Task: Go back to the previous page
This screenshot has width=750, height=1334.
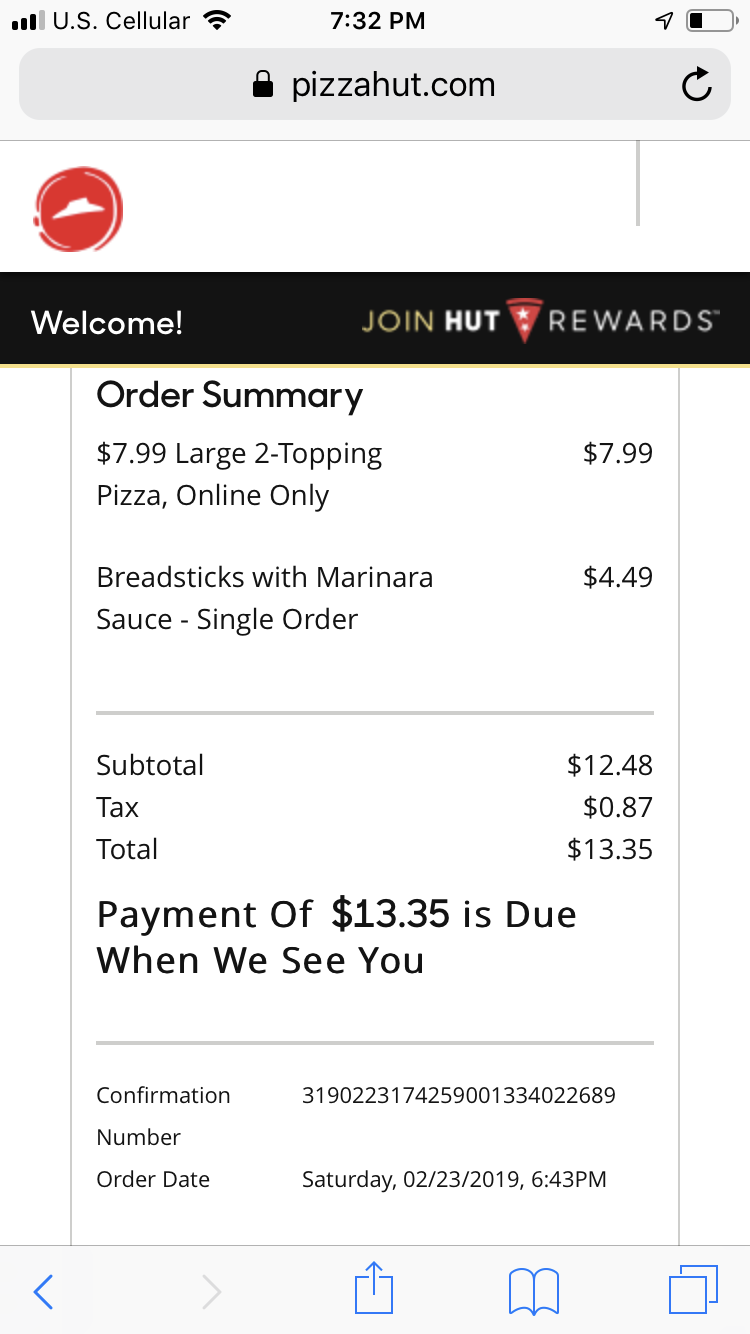Action: click(x=43, y=1291)
